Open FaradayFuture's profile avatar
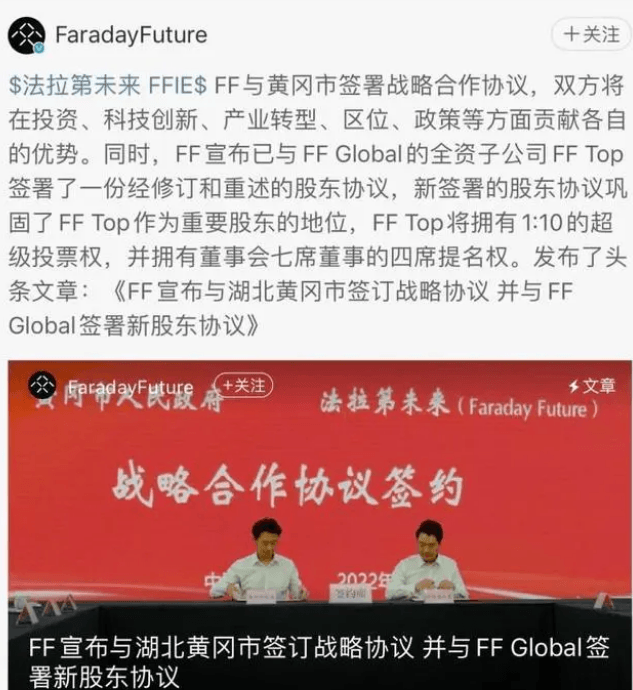The width and height of the screenshot is (633, 690). 26,35
